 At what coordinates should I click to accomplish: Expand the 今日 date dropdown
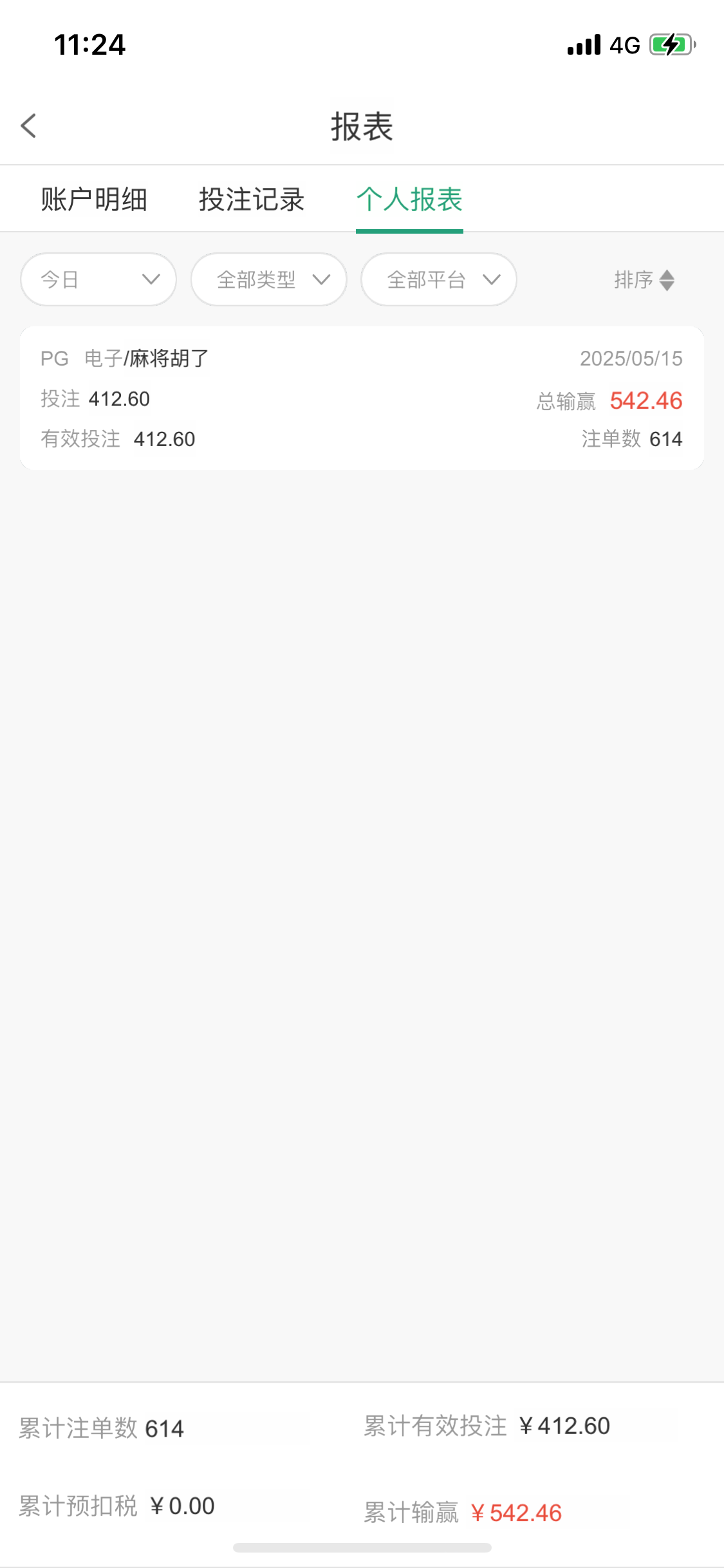click(x=98, y=279)
